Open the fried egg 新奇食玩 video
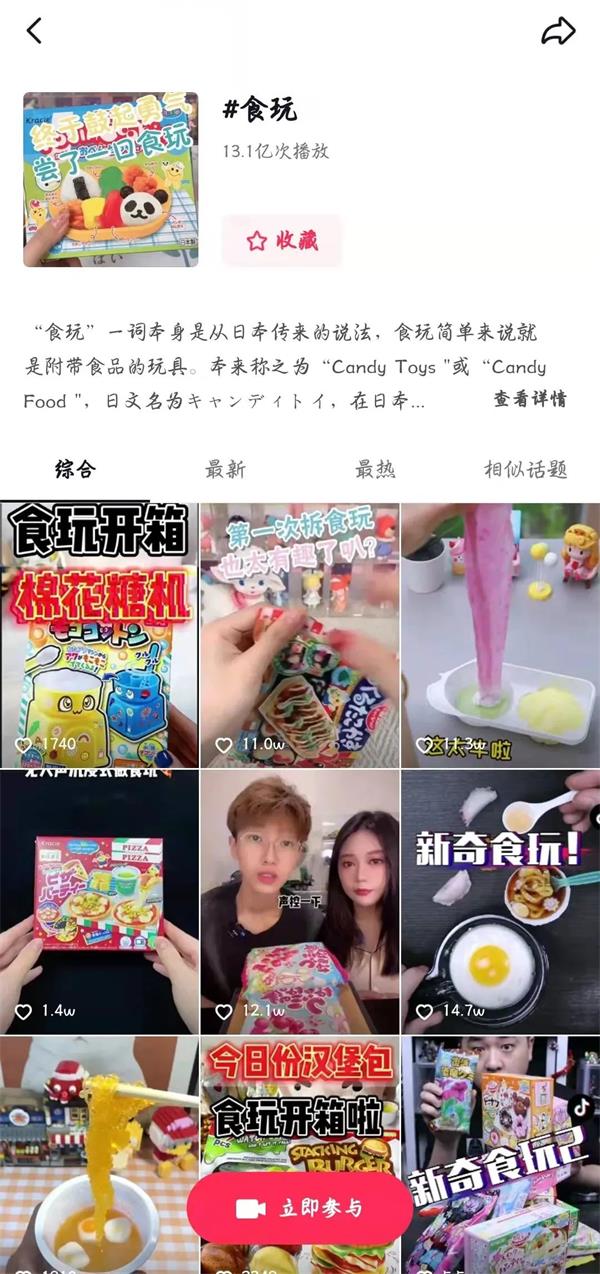The height and width of the screenshot is (1274, 600). [x=500, y=900]
